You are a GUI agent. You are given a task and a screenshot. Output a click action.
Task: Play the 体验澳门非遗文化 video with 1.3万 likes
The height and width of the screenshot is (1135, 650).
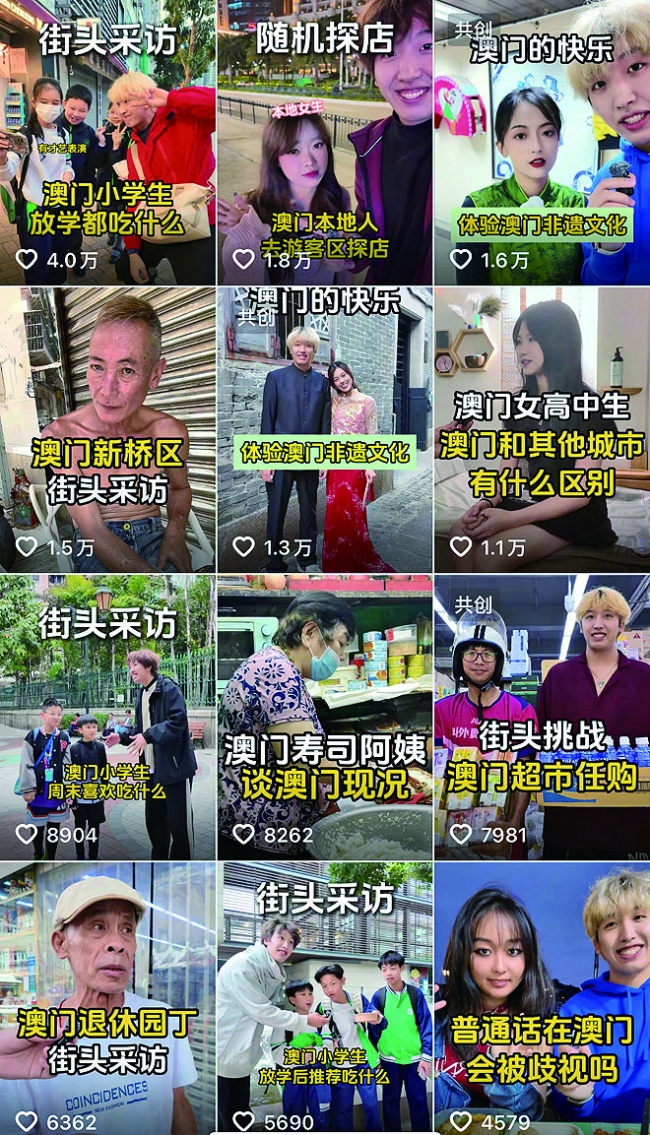point(324,430)
